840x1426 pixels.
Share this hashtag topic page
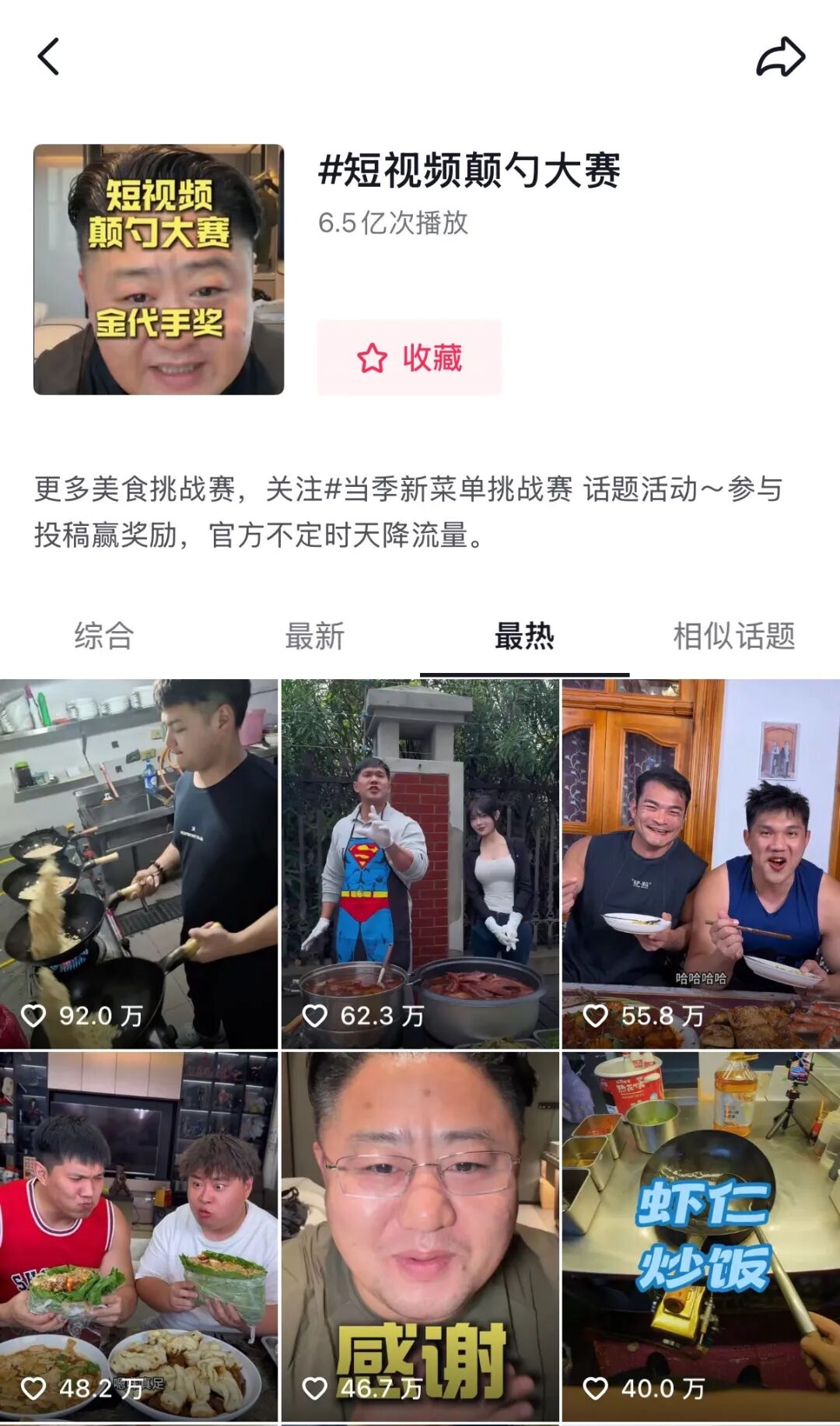[780, 57]
